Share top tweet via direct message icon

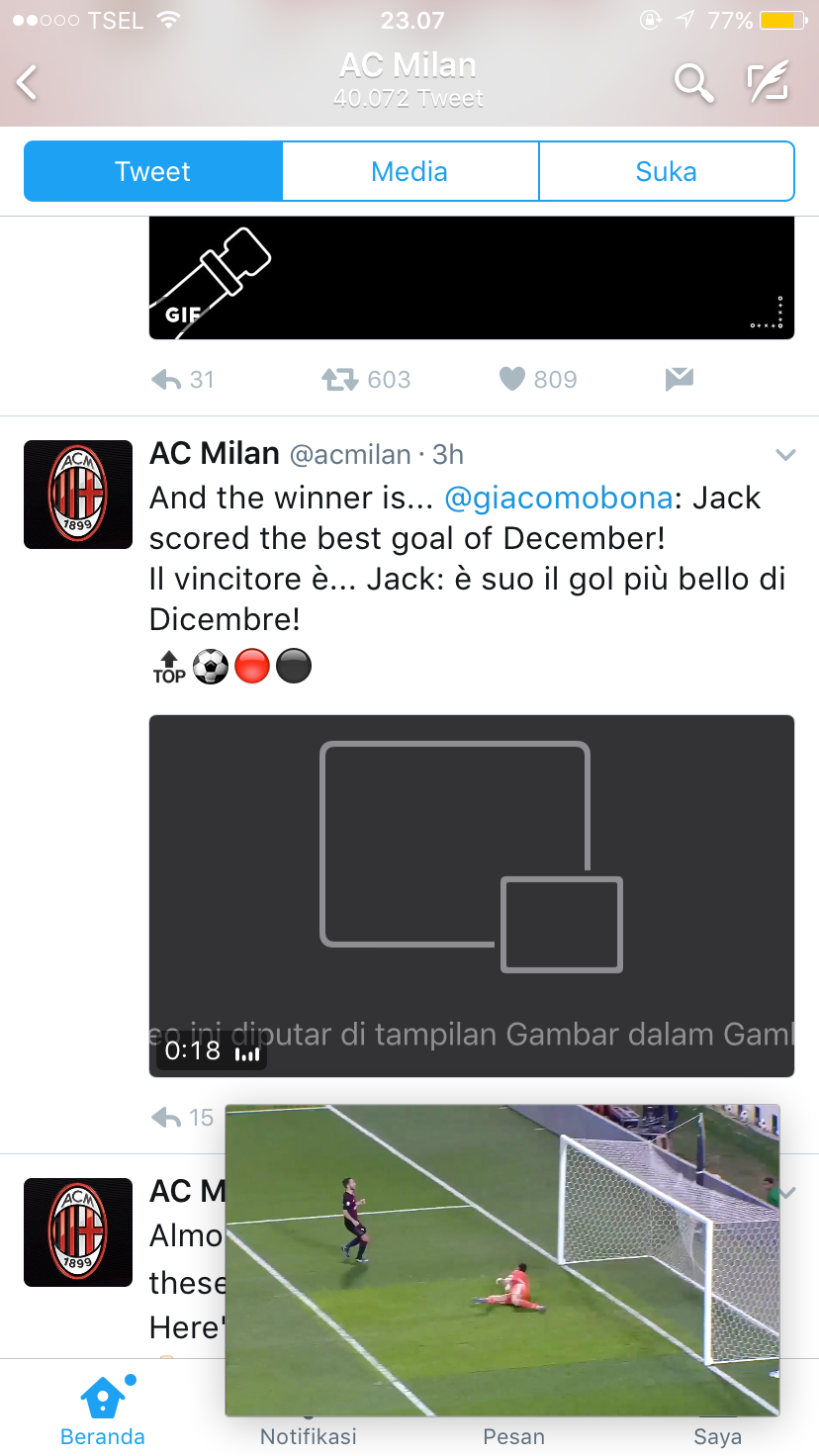click(680, 379)
